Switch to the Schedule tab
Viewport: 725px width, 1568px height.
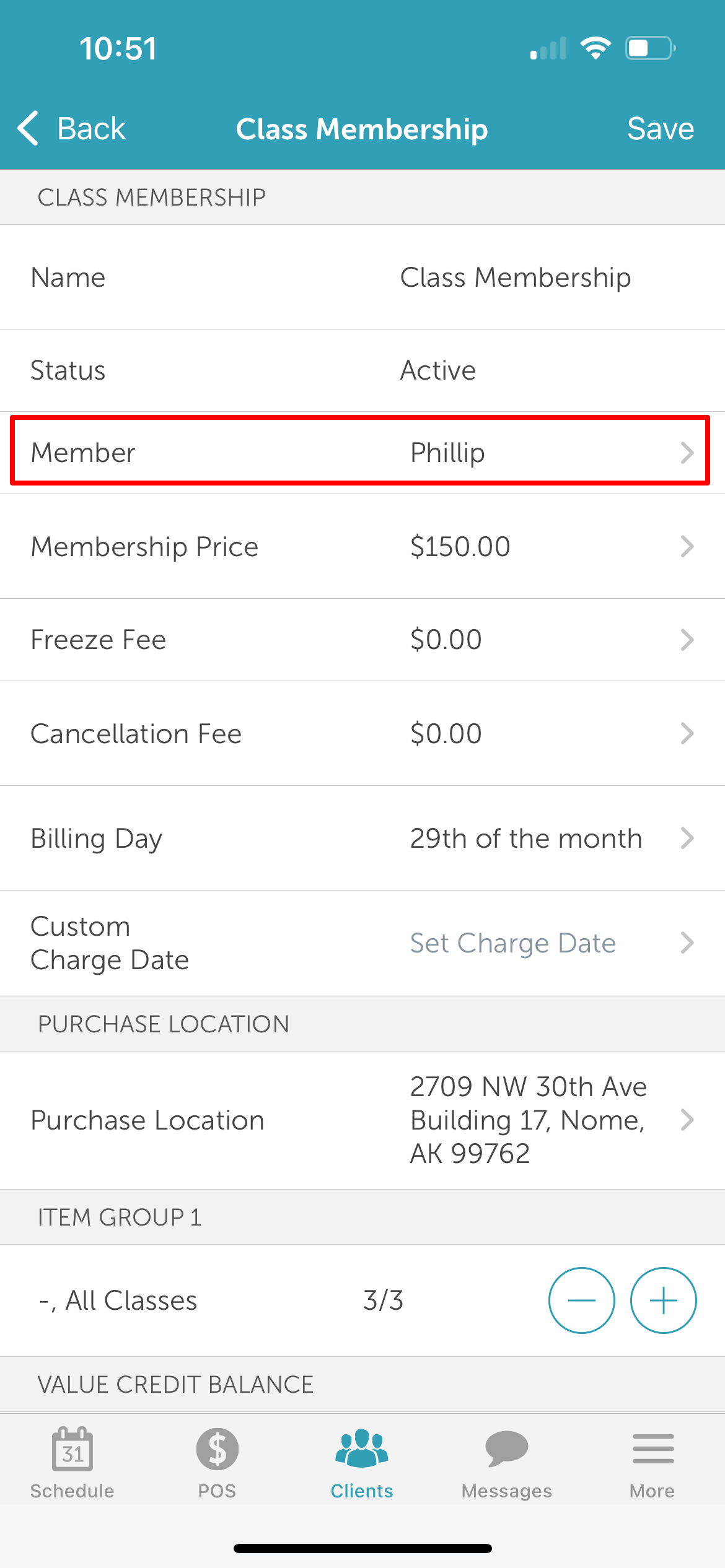(x=72, y=1463)
